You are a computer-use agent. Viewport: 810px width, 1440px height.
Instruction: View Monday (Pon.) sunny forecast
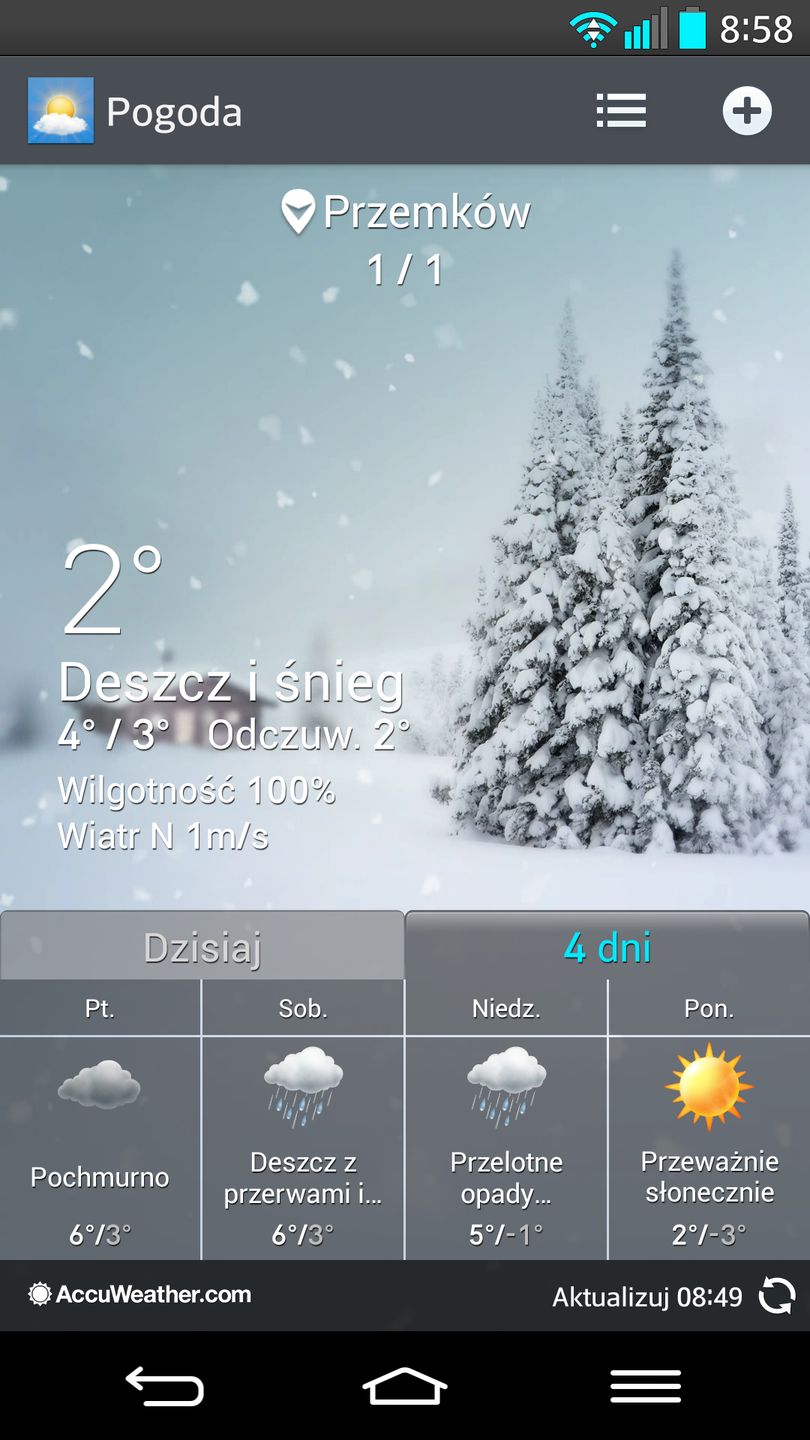click(709, 1120)
